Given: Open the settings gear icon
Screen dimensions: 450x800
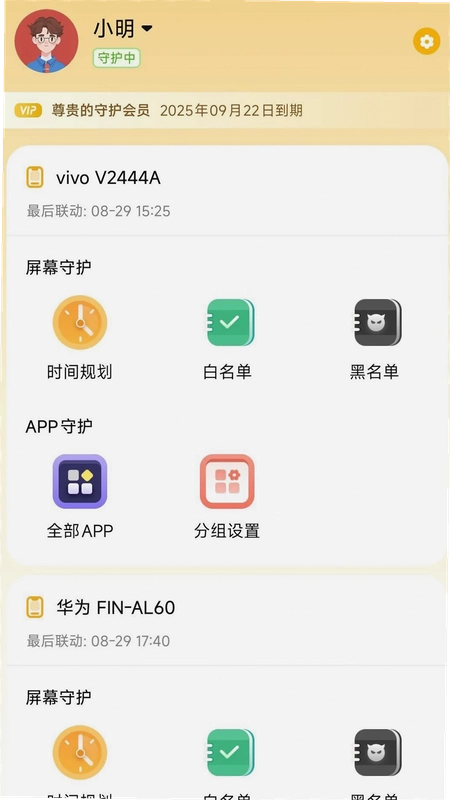Looking at the screenshot, I should [427, 41].
